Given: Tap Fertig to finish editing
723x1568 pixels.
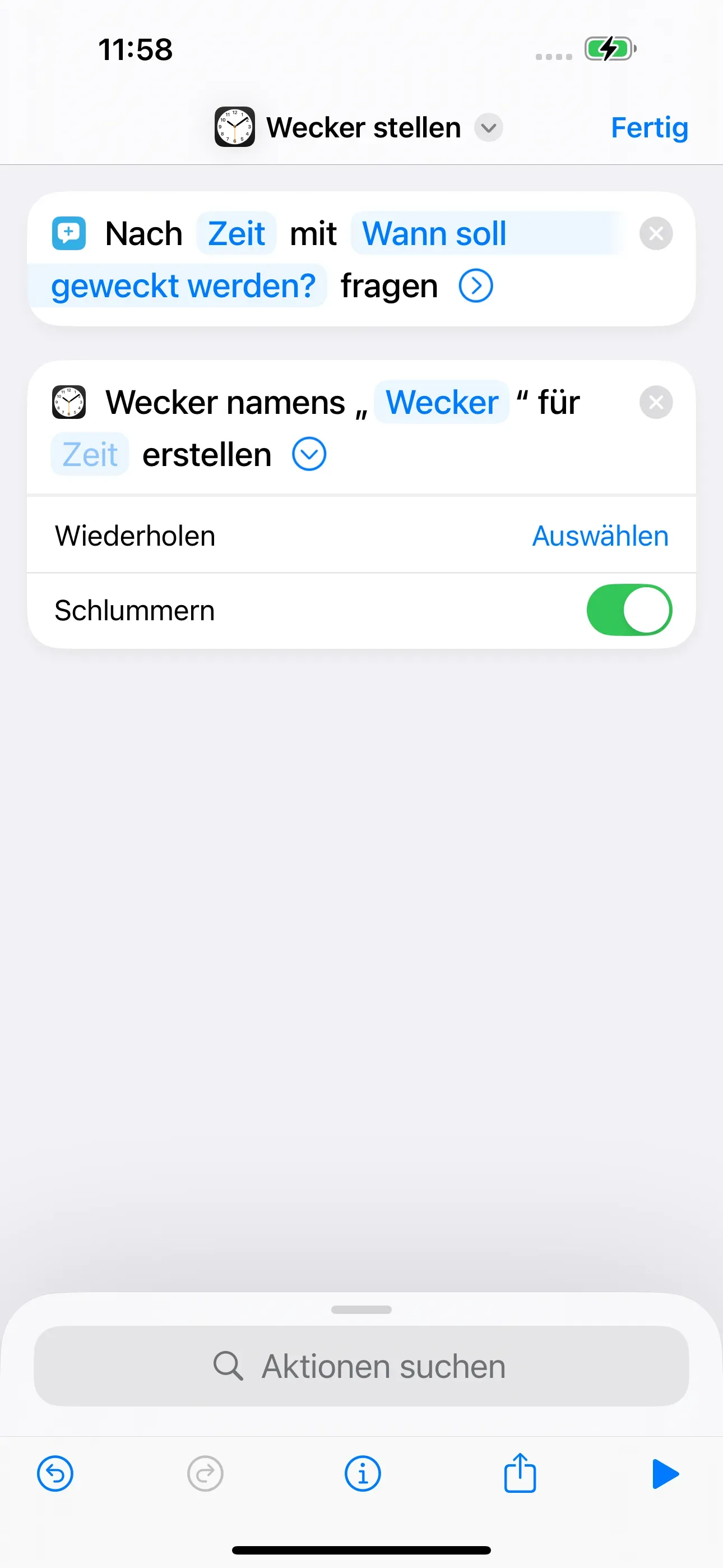Looking at the screenshot, I should click(649, 128).
